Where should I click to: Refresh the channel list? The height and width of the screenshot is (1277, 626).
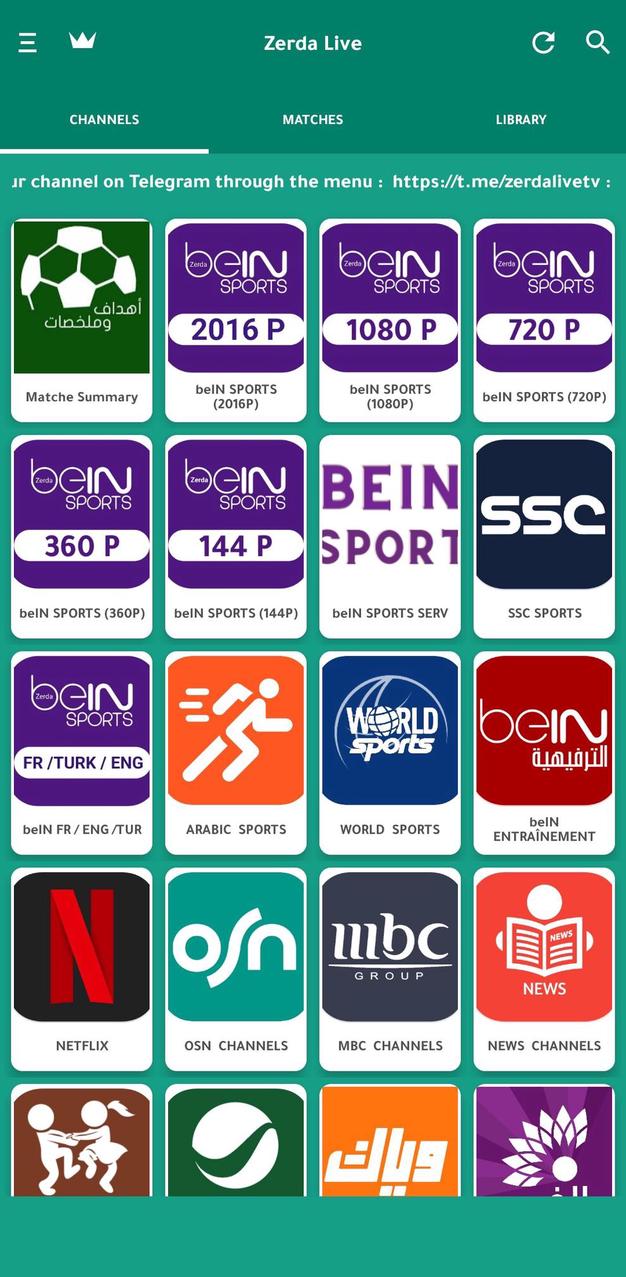coord(543,42)
